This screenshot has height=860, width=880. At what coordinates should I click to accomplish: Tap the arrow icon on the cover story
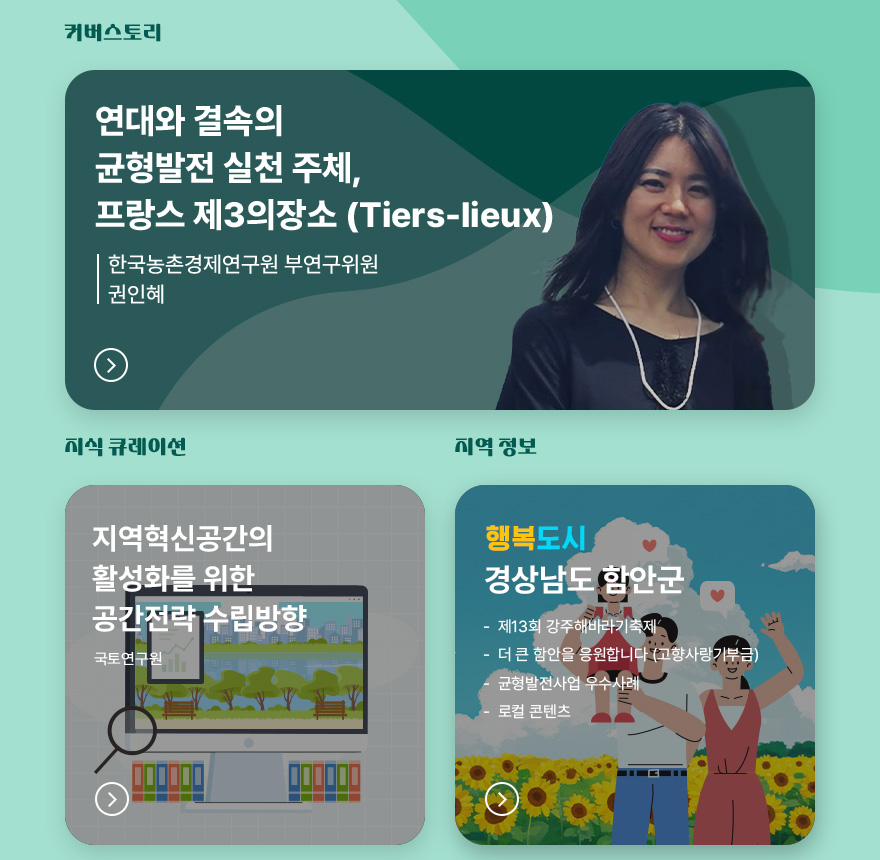[x=111, y=365]
